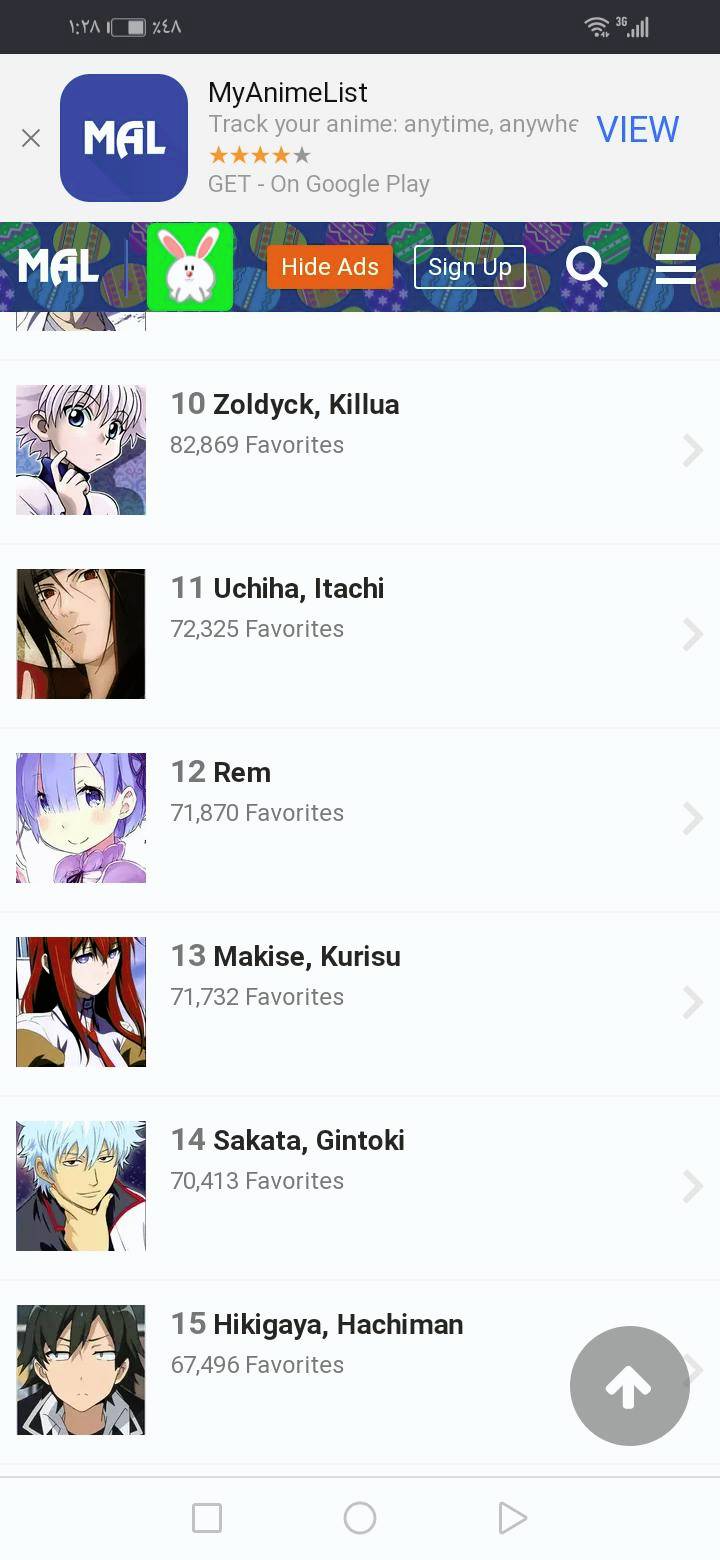
Task: Open the MAL search icon
Action: coord(587,267)
